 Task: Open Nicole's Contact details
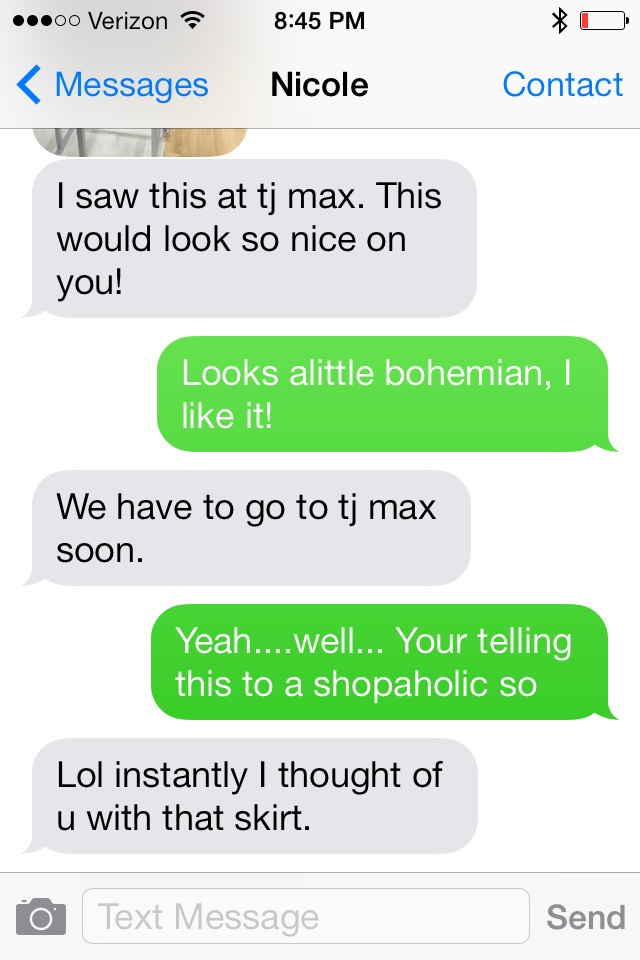(x=562, y=85)
